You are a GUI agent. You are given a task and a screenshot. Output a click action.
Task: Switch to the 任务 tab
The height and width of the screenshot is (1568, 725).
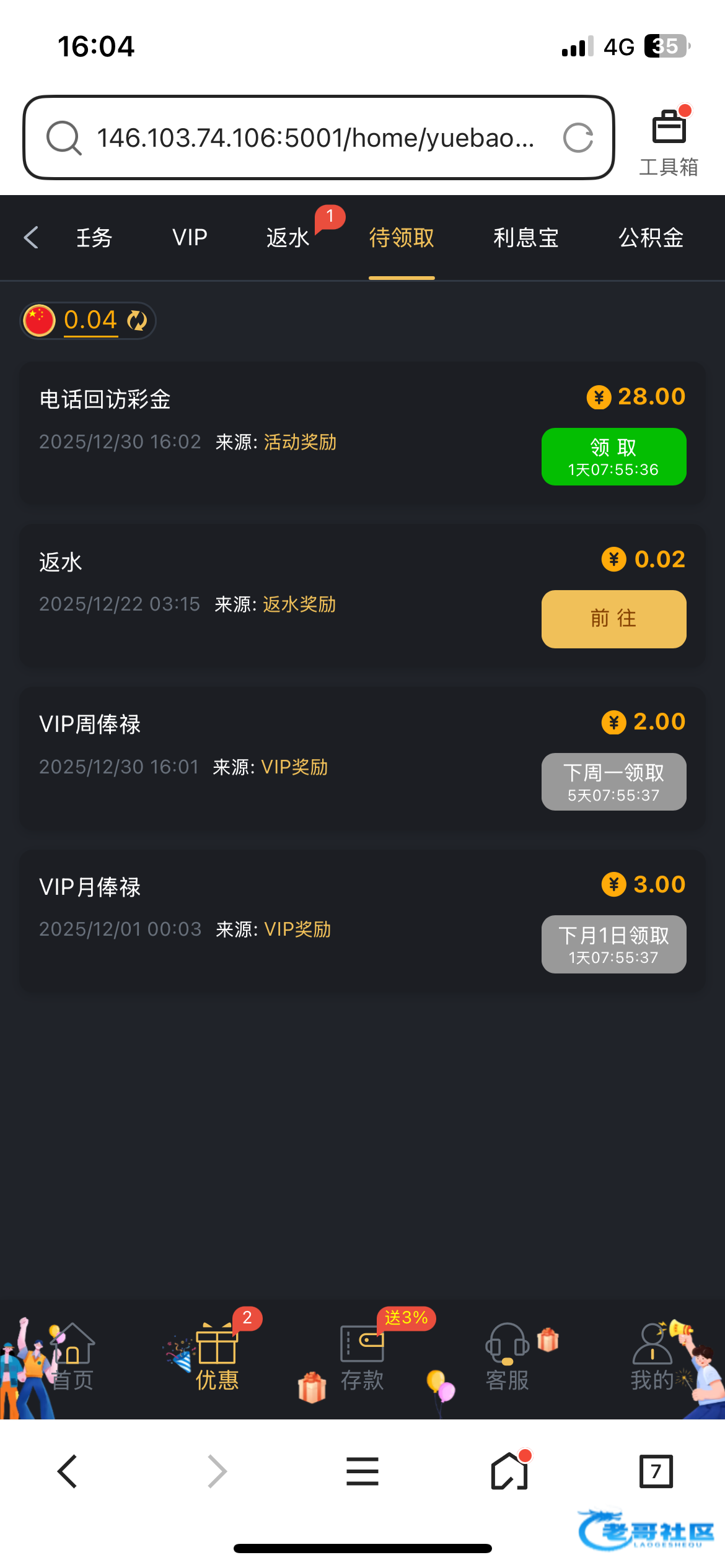94,238
